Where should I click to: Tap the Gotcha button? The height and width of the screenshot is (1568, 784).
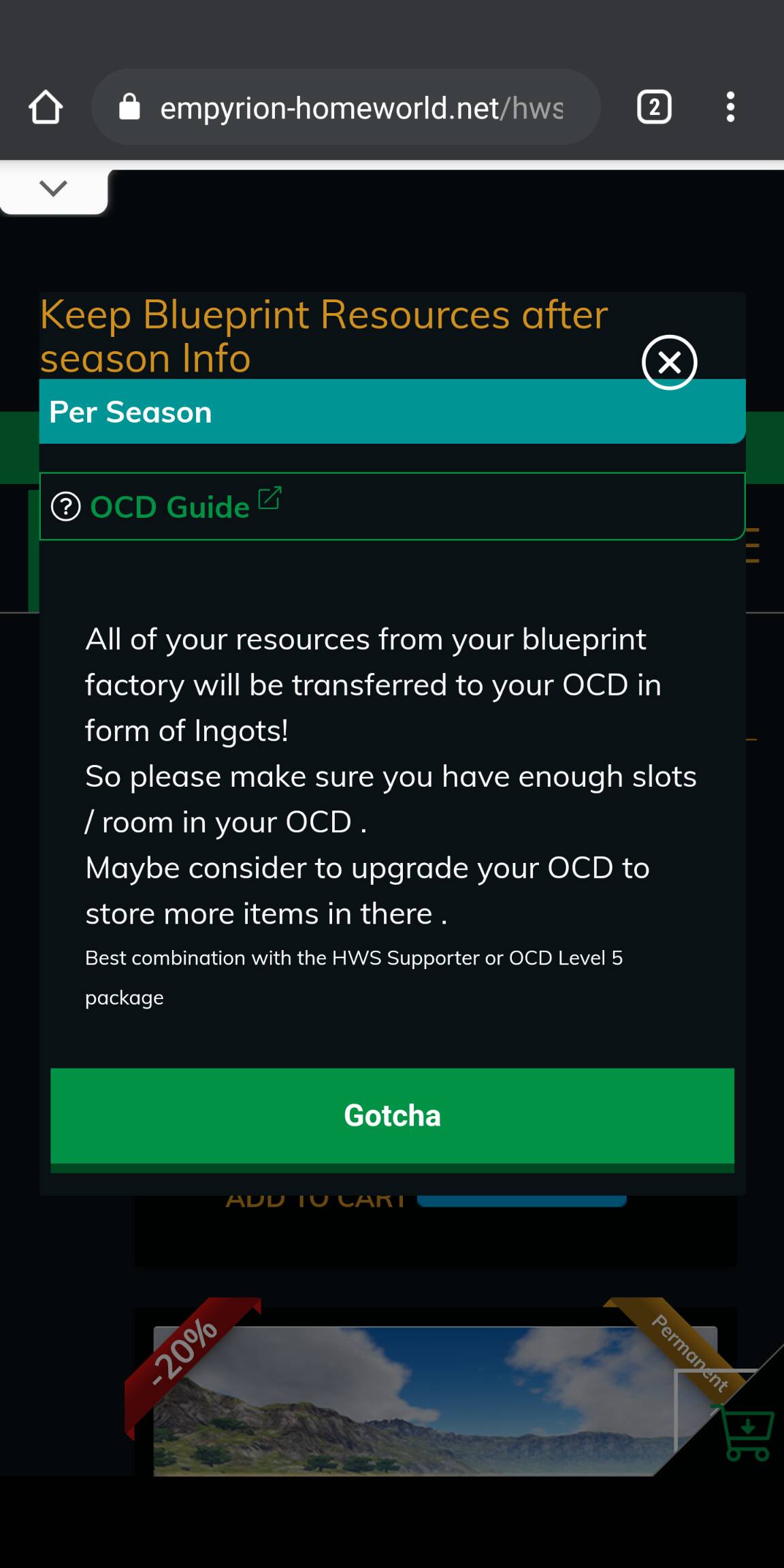click(392, 1116)
